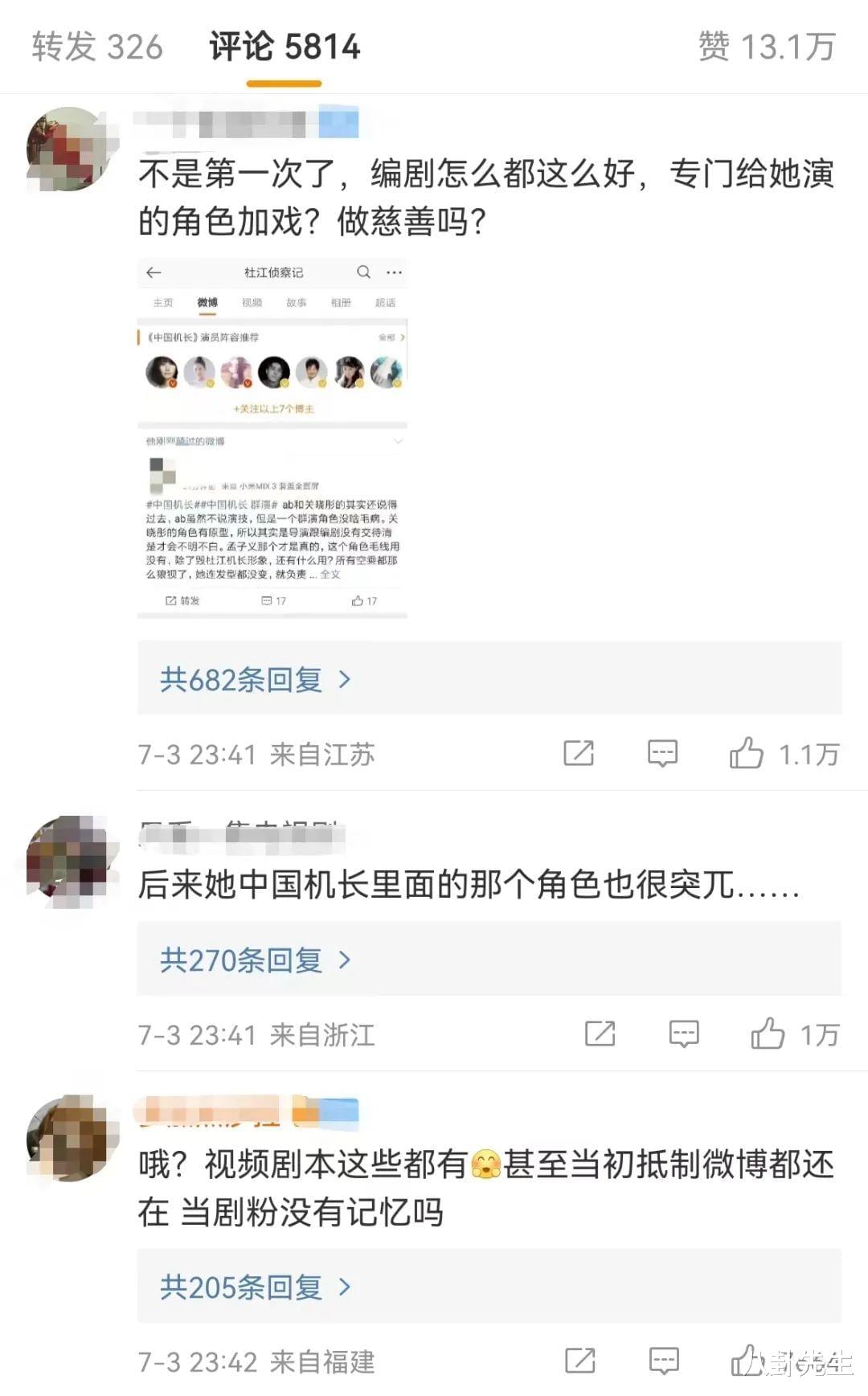Open the avatar of the 福建 commenter

pos(69,1138)
